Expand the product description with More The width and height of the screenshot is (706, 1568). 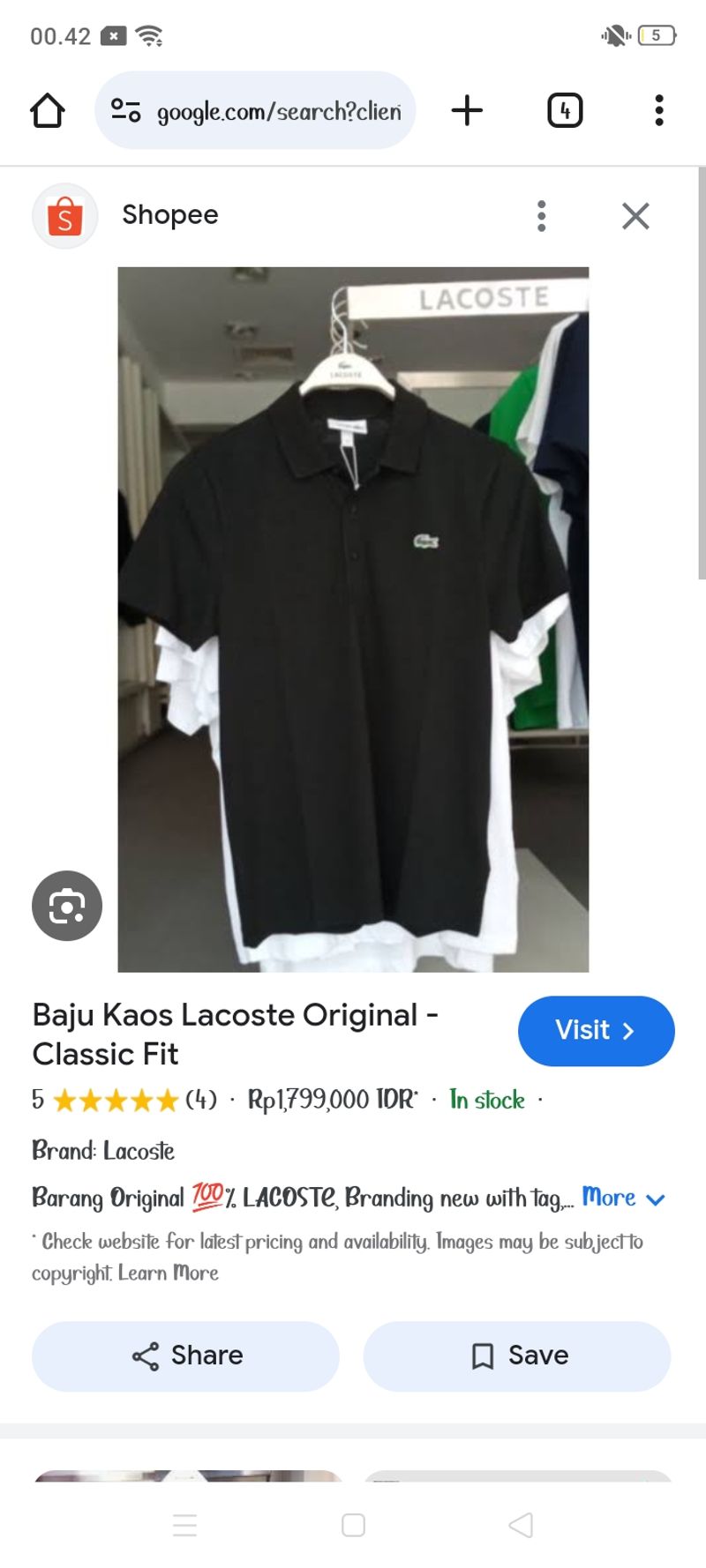pos(612,1198)
